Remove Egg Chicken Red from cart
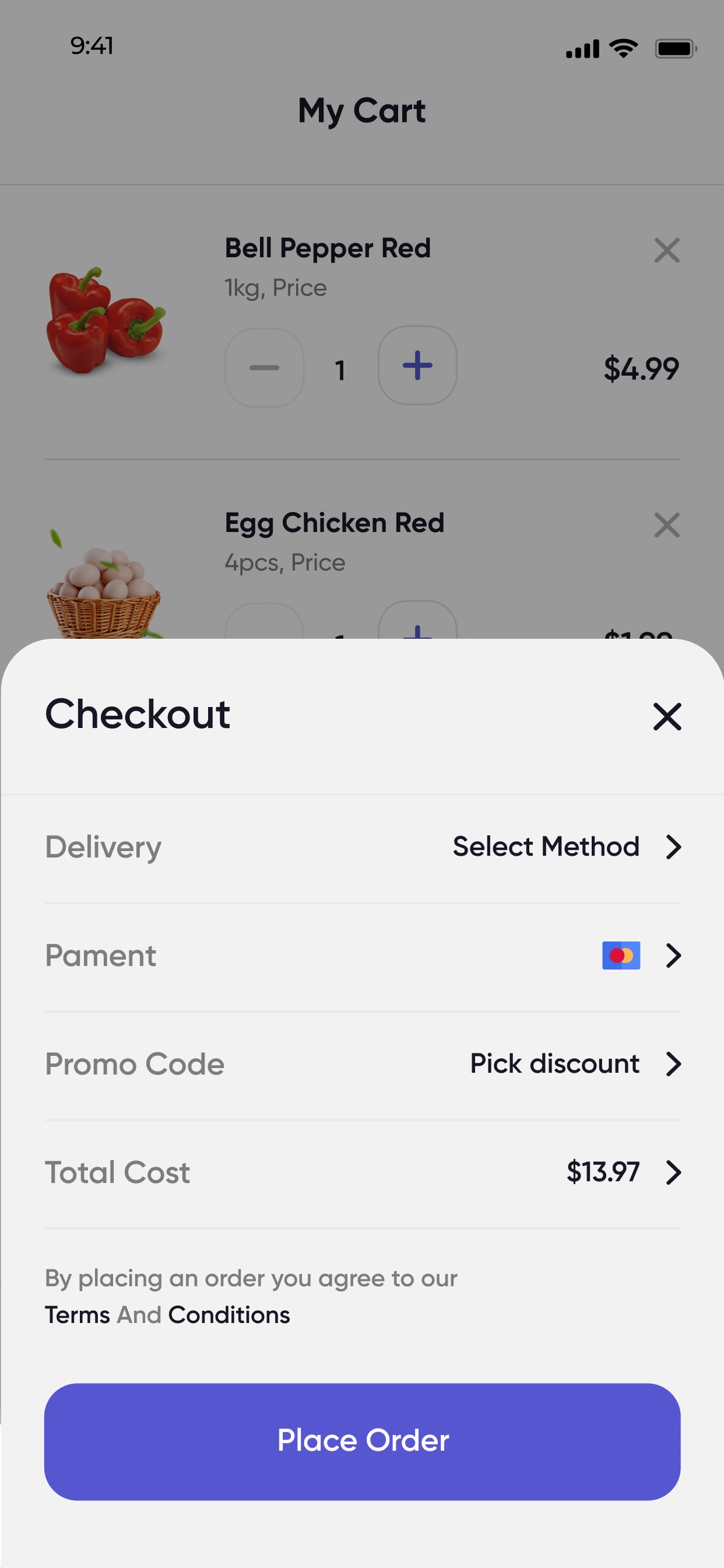Screen dimensions: 724x1568 click(667, 524)
